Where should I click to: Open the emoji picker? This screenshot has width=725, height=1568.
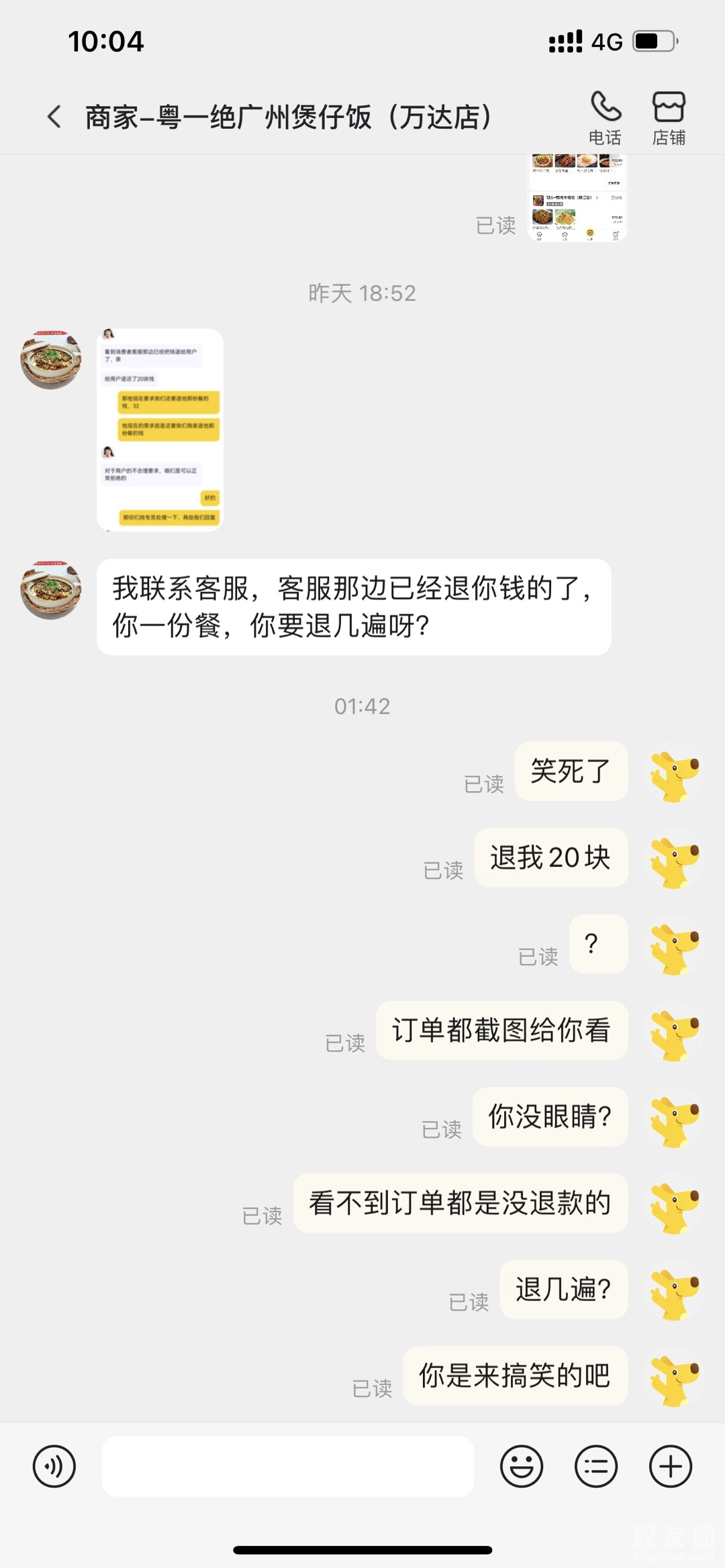pyautogui.click(x=521, y=1466)
